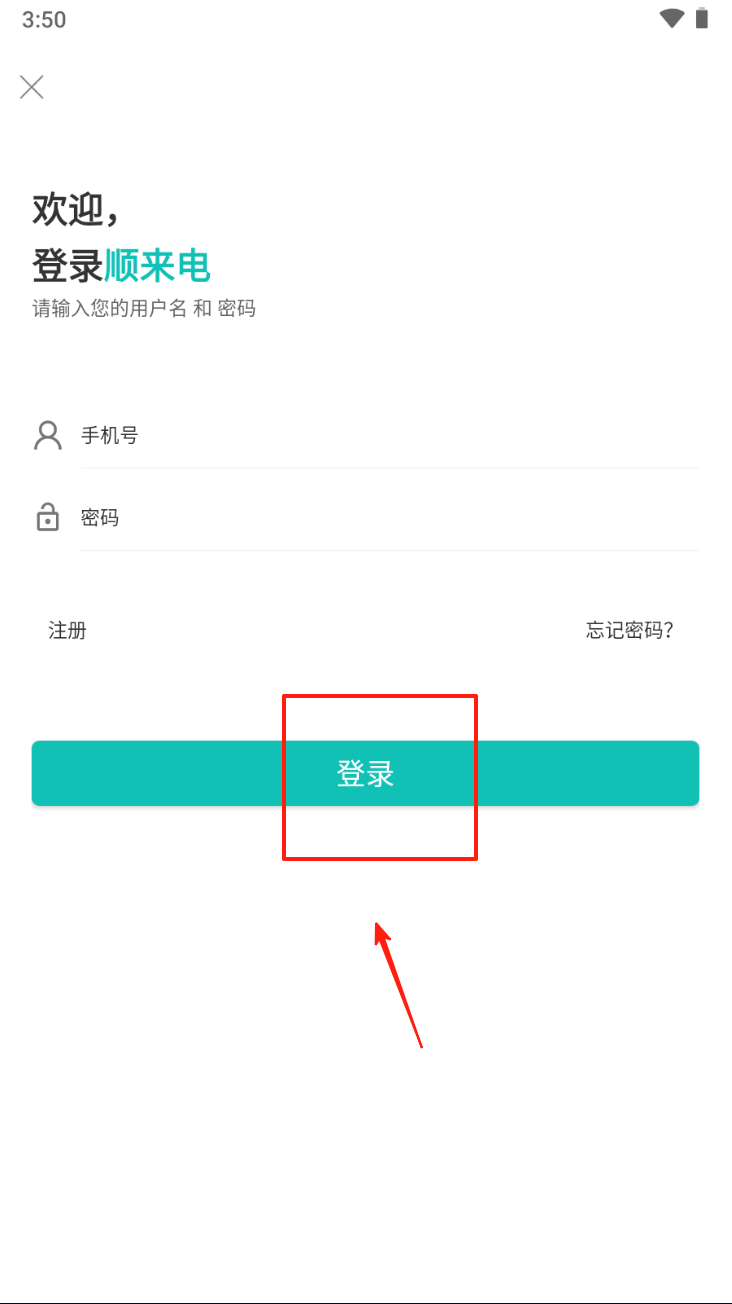The image size is (732, 1304).
Task: Close the login screen with X
Action: pyautogui.click(x=32, y=87)
